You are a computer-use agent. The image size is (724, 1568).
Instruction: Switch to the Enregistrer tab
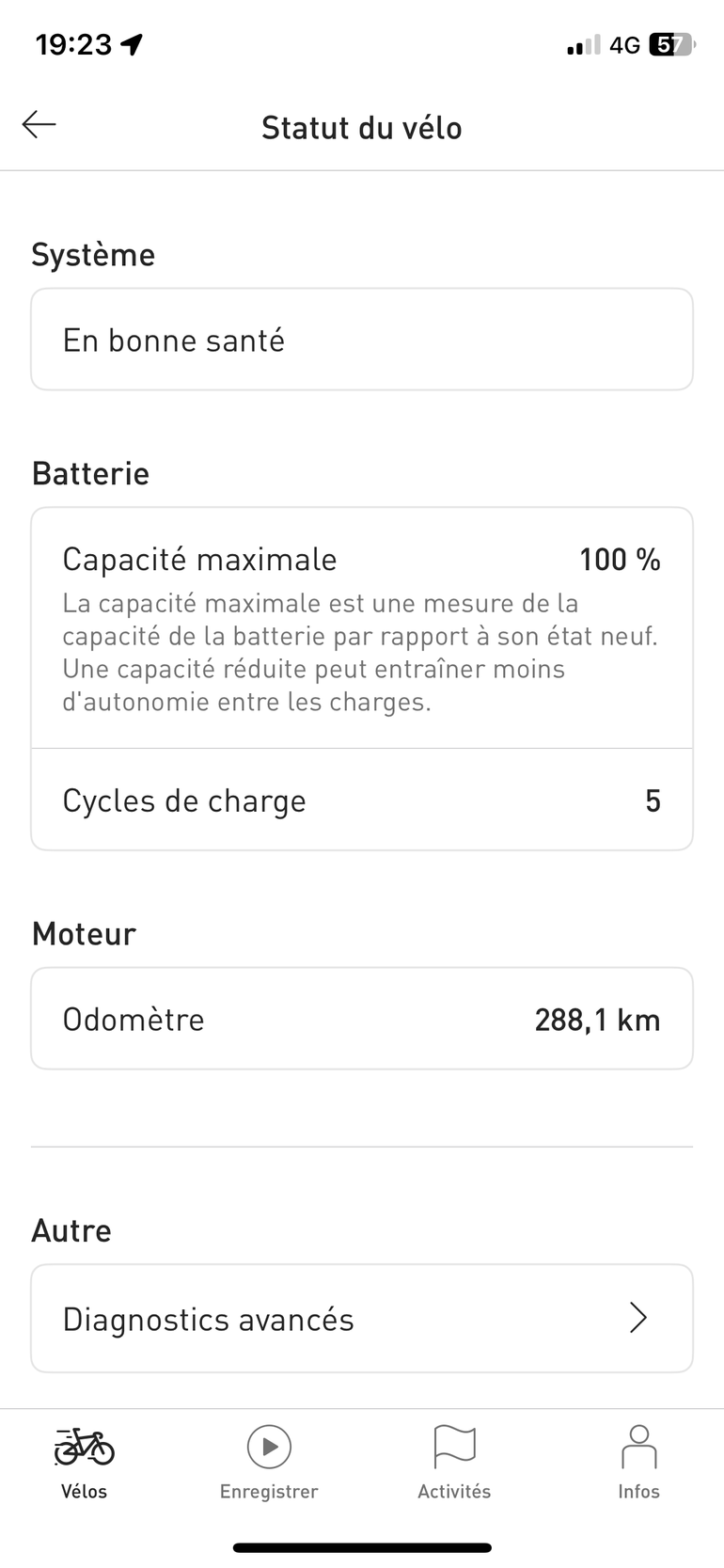[x=269, y=1462]
